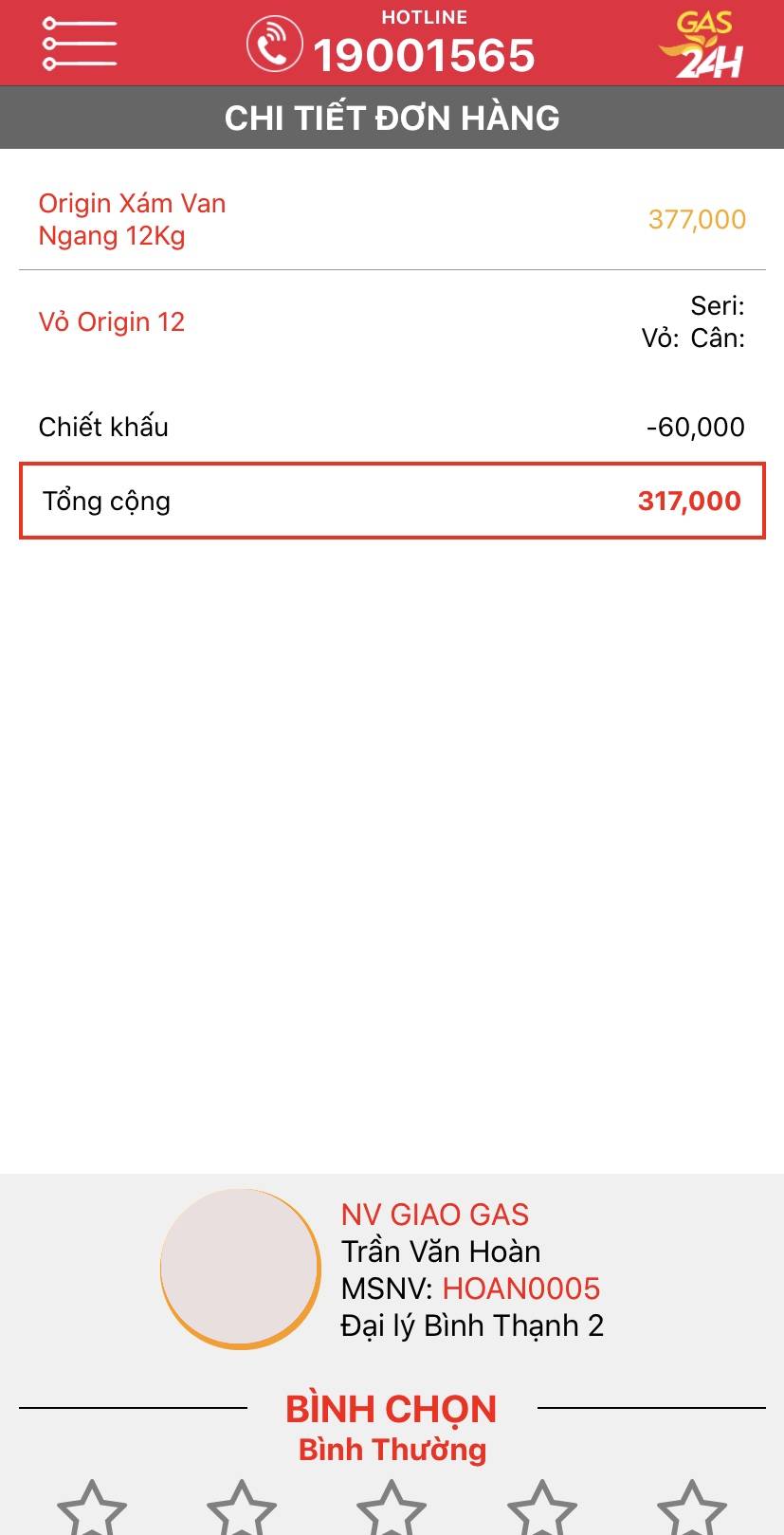Rate five stars for Trần Văn Hoàn

[x=692, y=1507]
